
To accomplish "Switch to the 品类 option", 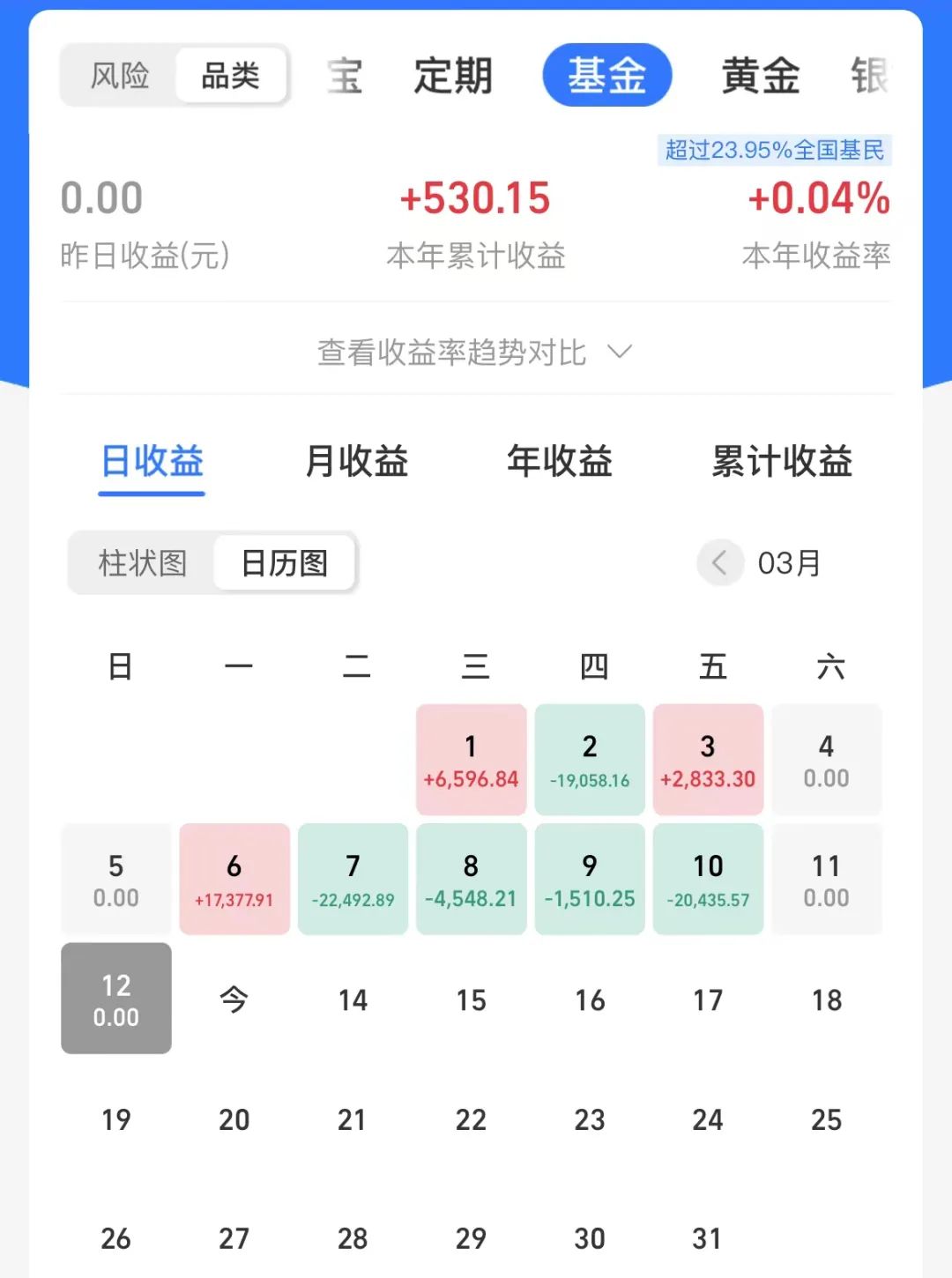I will coord(233,76).
